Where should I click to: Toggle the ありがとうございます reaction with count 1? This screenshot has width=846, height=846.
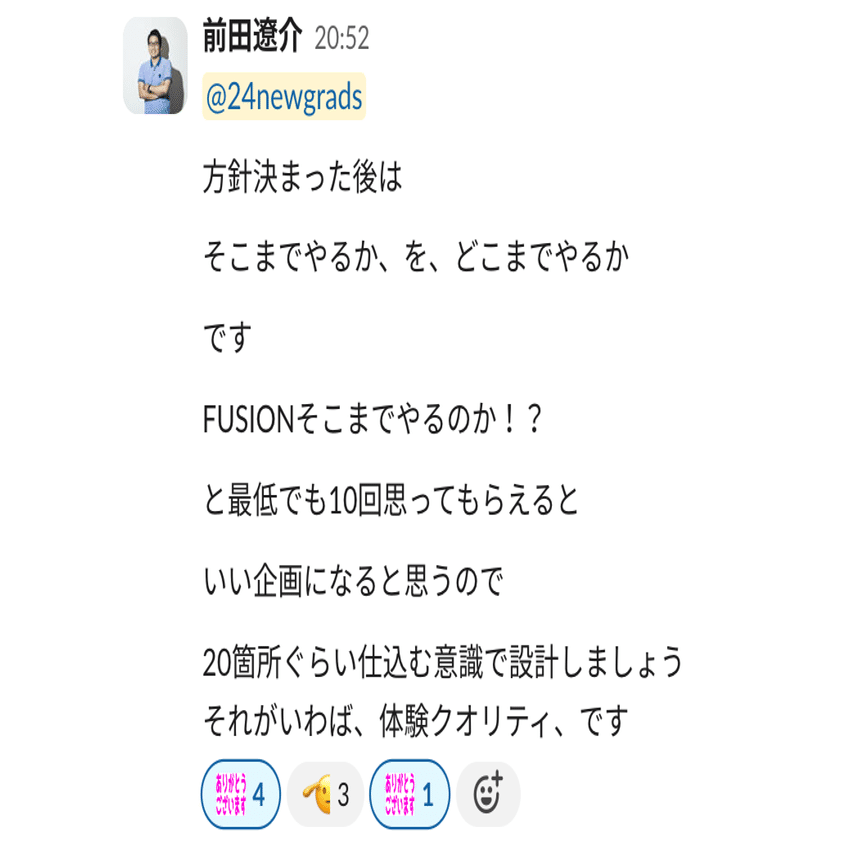click(410, 794)
